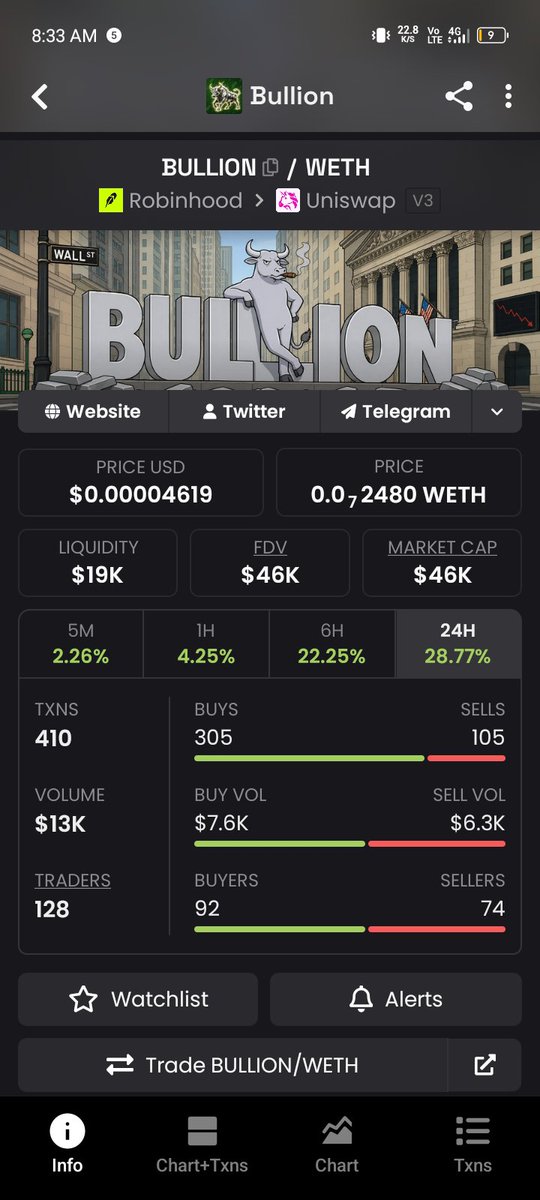The width and height of the screenshot is (540, 1200).
Task: Select the 1H timeframe stats
Action: (x=206, y=644)
